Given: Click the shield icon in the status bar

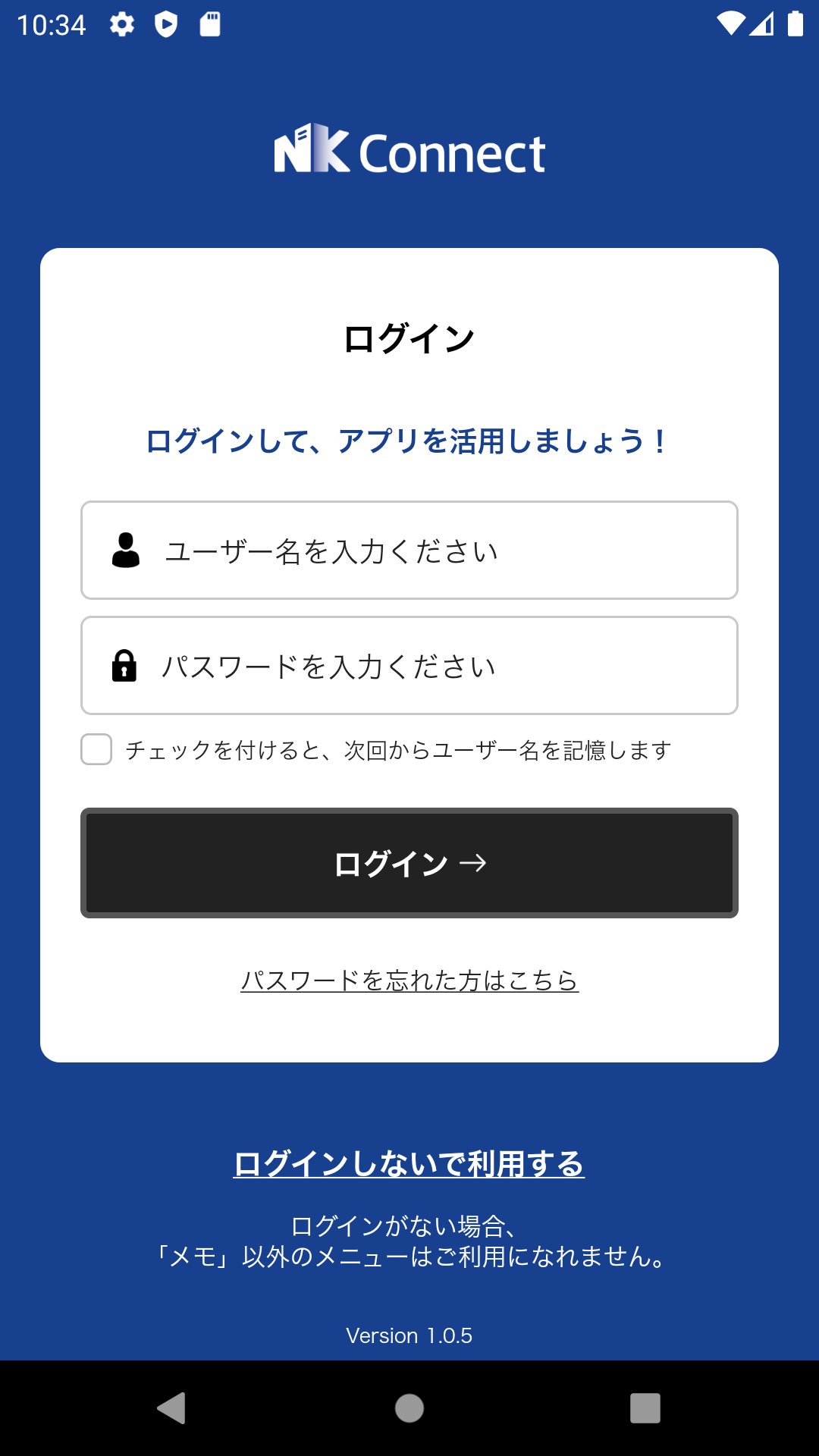Looking at the screenshot, I should pyautogui.click(x=165, y=24).
